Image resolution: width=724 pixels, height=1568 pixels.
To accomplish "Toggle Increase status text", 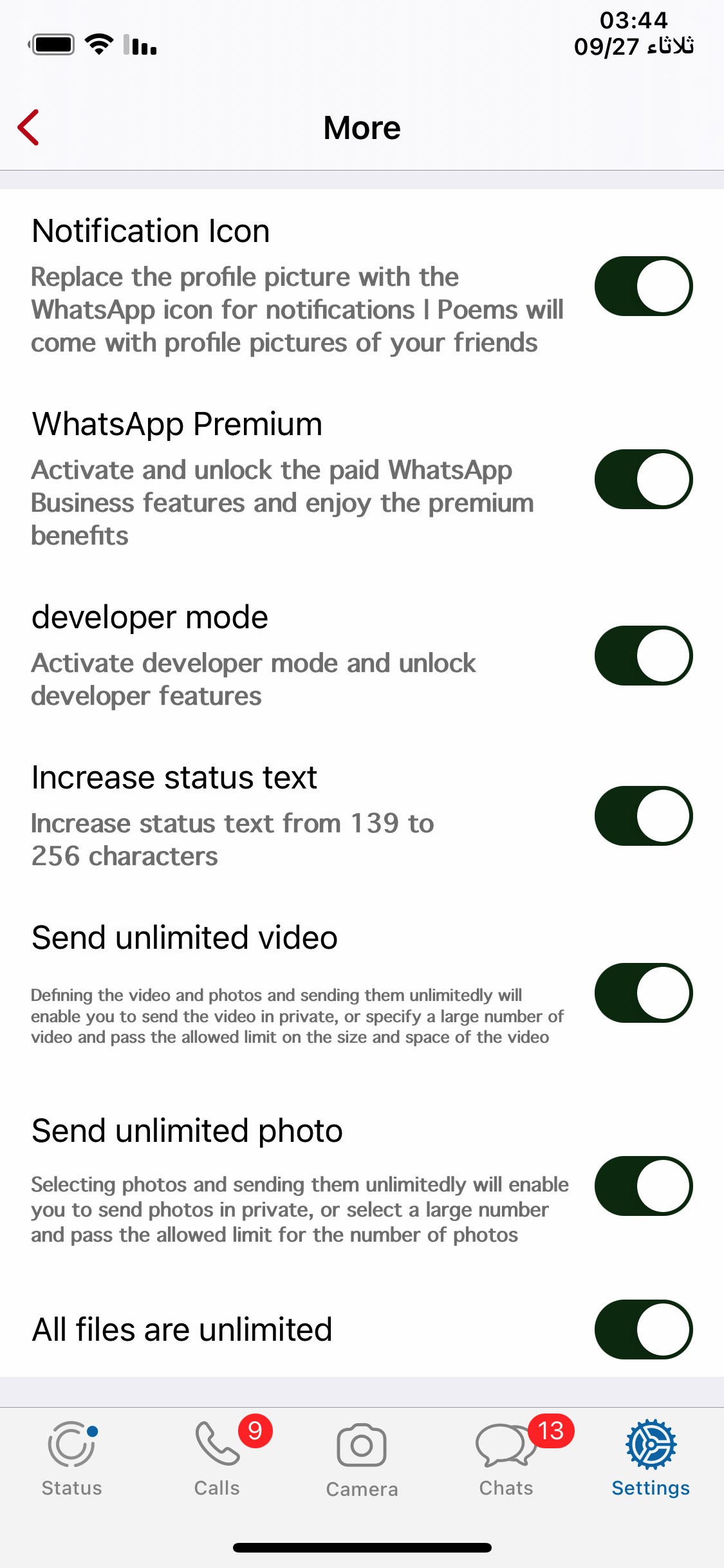I will (x=644, y=816).
